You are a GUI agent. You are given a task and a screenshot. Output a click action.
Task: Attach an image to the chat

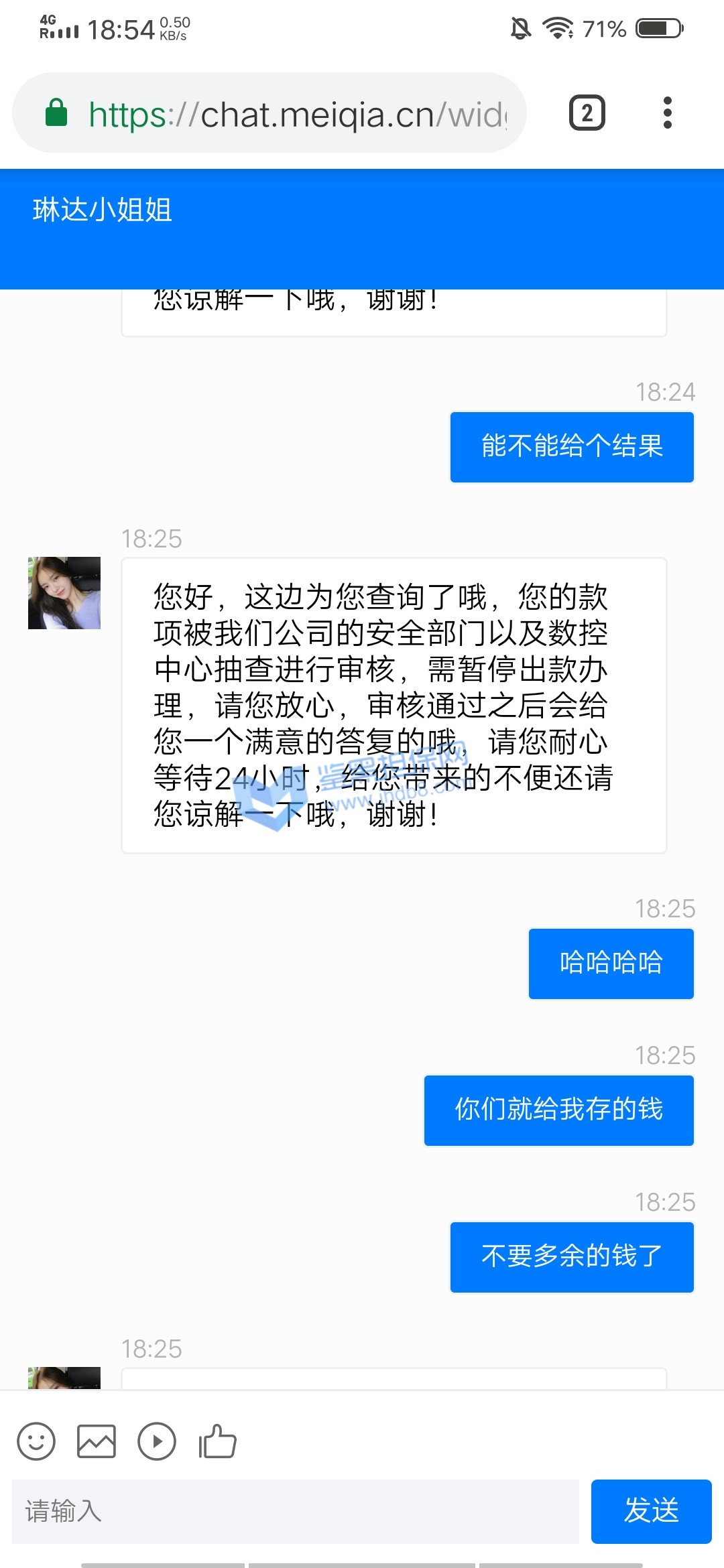97,1441
